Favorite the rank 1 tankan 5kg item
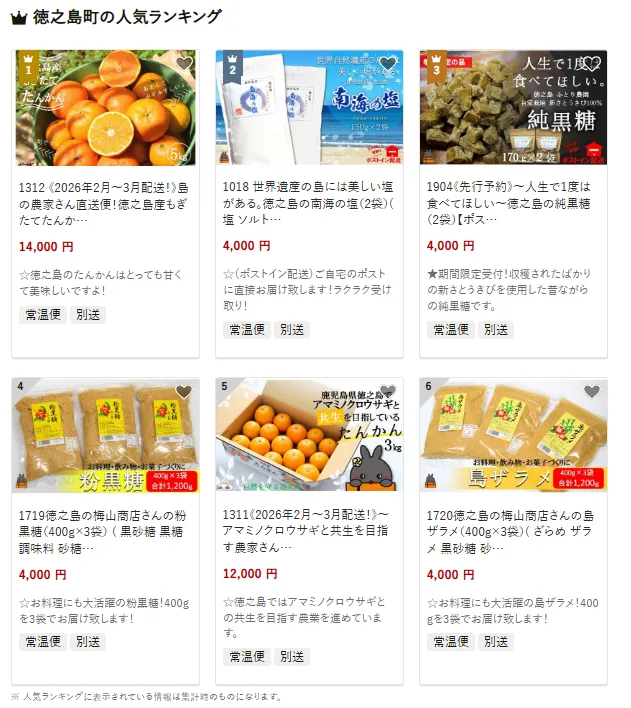Image resolution: width=631 pixels, height=708 pixels. (183, 65)
